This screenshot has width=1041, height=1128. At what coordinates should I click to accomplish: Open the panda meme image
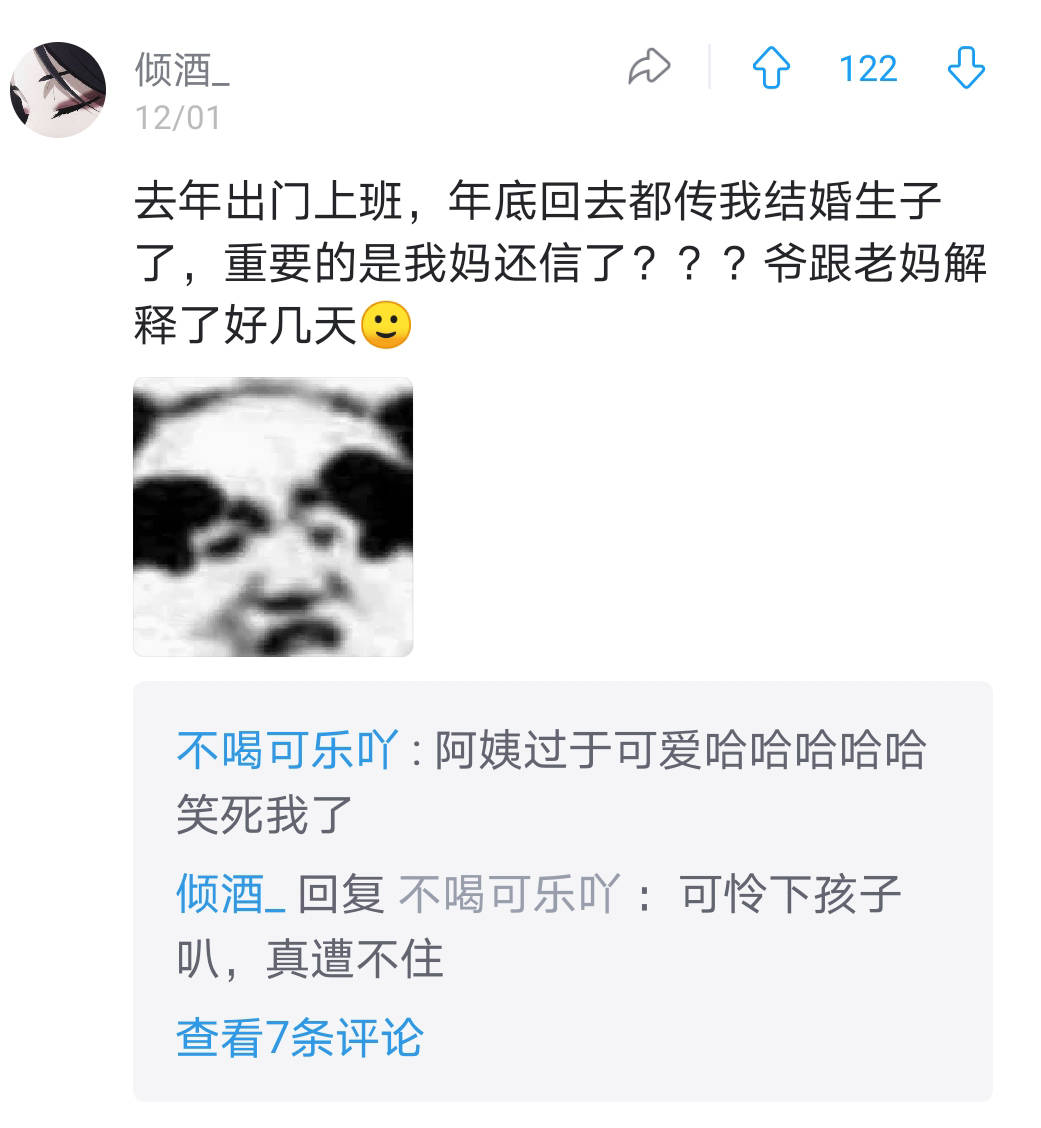coord(273,516)
